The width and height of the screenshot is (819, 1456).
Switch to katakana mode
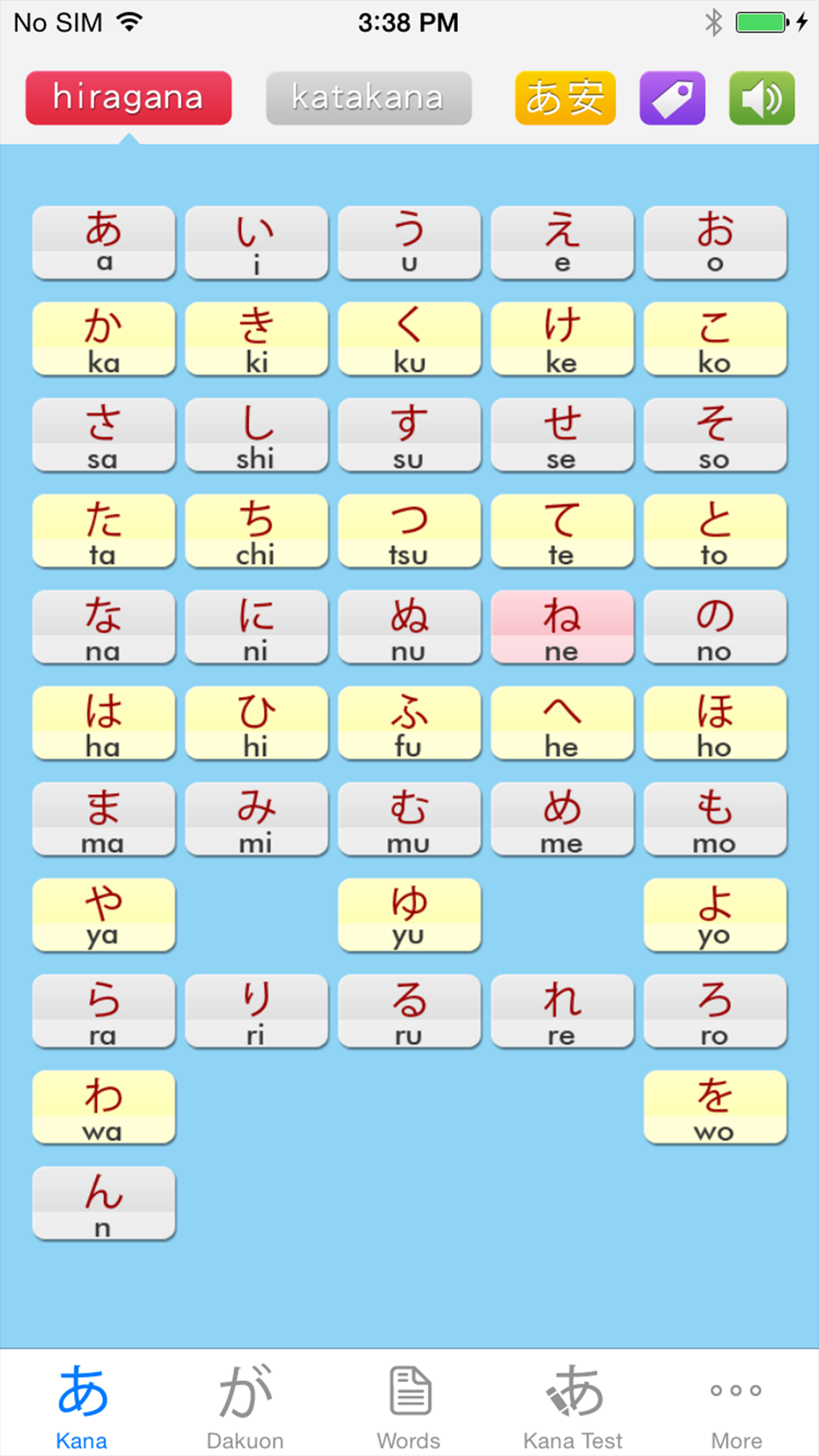click(x=368, y=97)
